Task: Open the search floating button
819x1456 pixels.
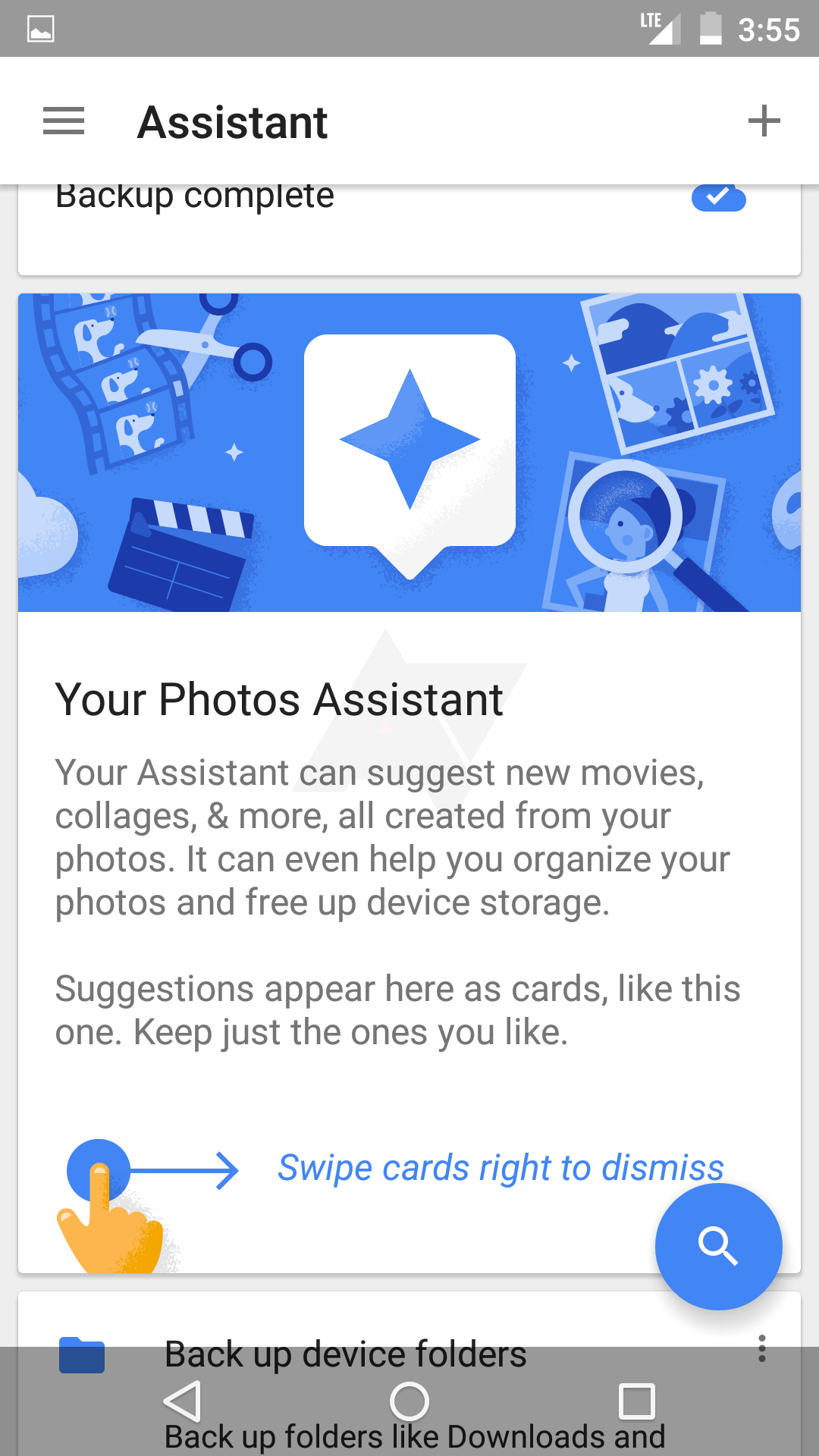Action: tap(718, 1246)
